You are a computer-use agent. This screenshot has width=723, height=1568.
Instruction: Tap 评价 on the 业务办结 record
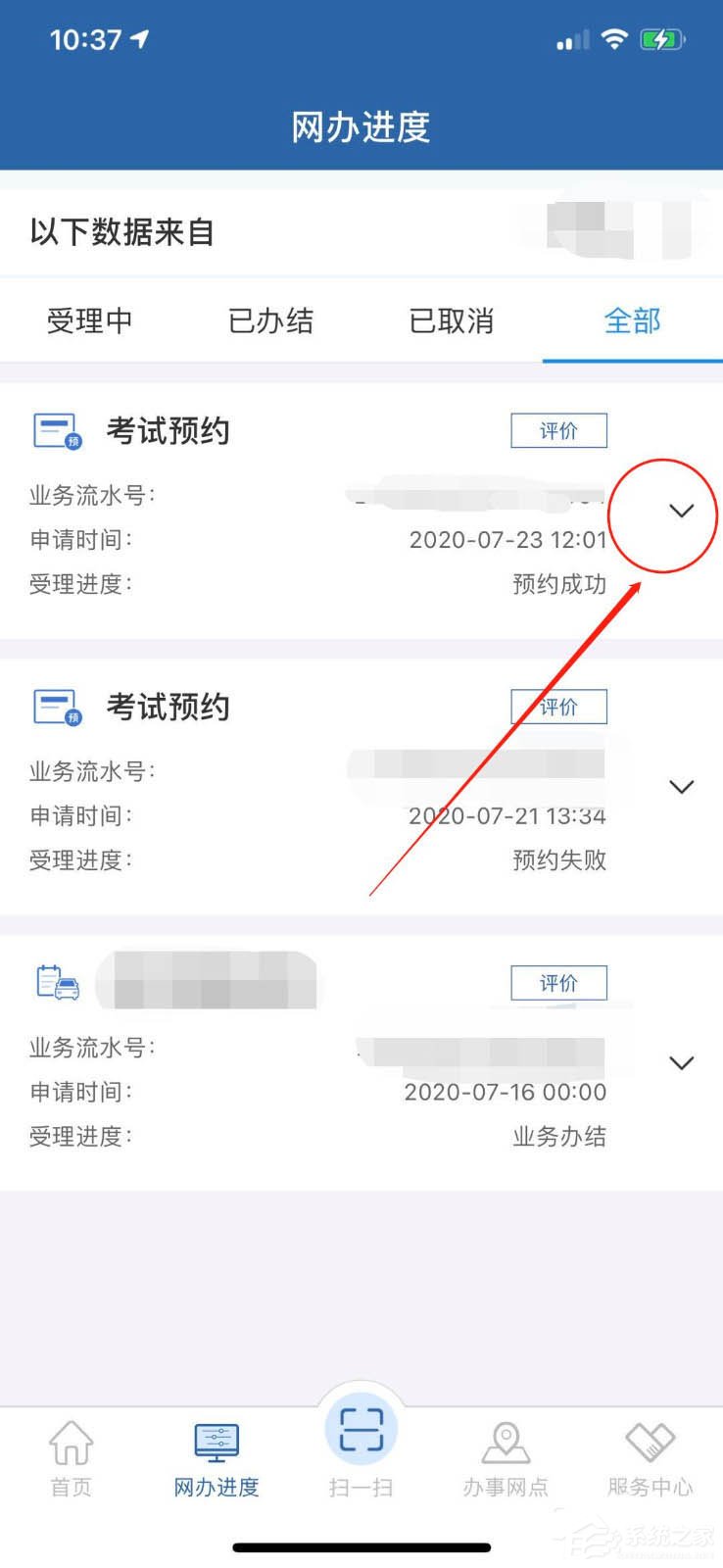tap(558, 983)
